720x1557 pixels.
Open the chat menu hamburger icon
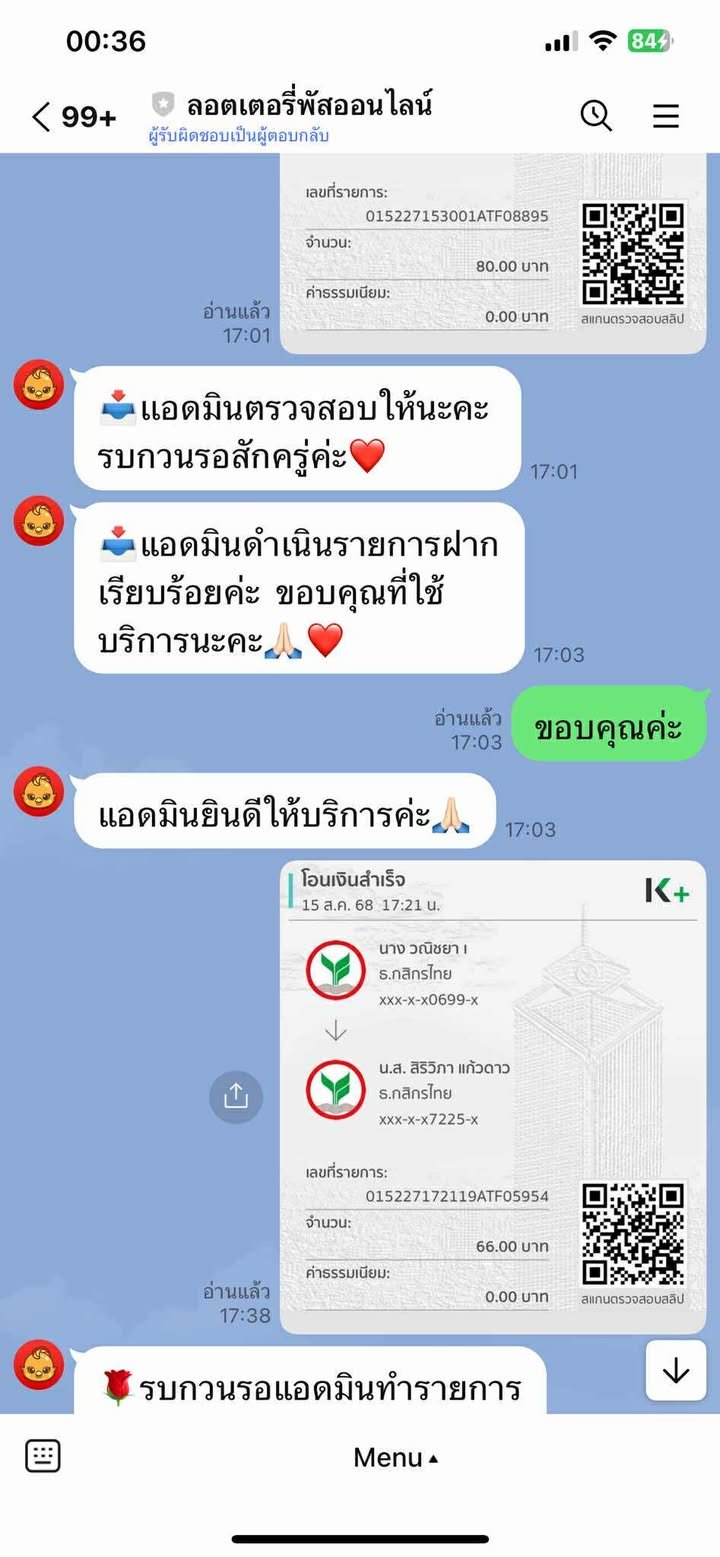[666, 116]
